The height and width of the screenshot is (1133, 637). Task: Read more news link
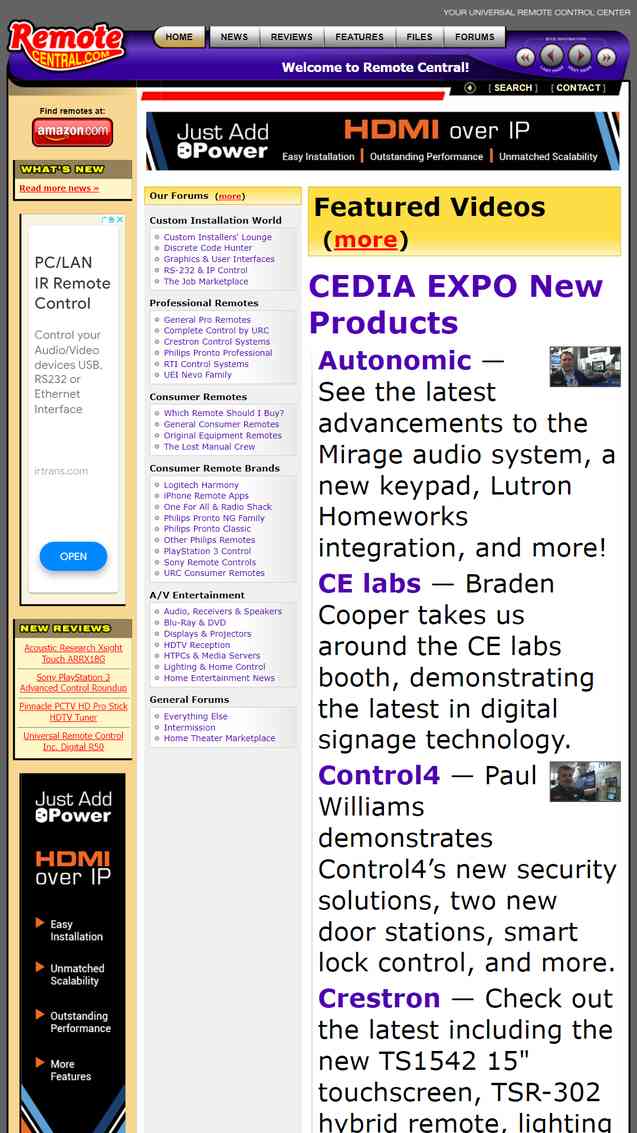(x=59, y=188)
